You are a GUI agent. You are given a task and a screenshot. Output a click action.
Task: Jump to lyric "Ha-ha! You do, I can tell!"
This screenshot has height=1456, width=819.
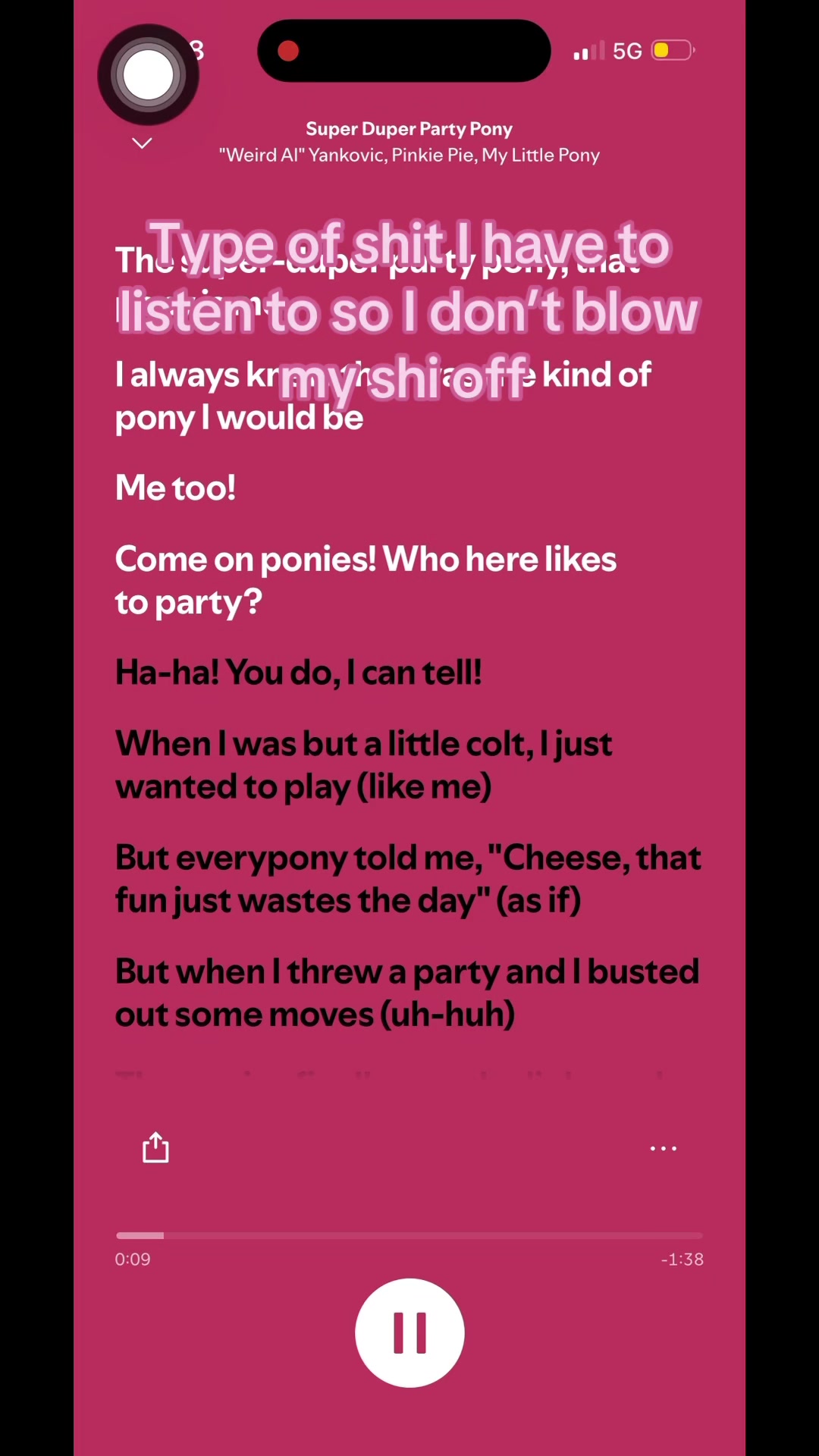coord(298,673)
